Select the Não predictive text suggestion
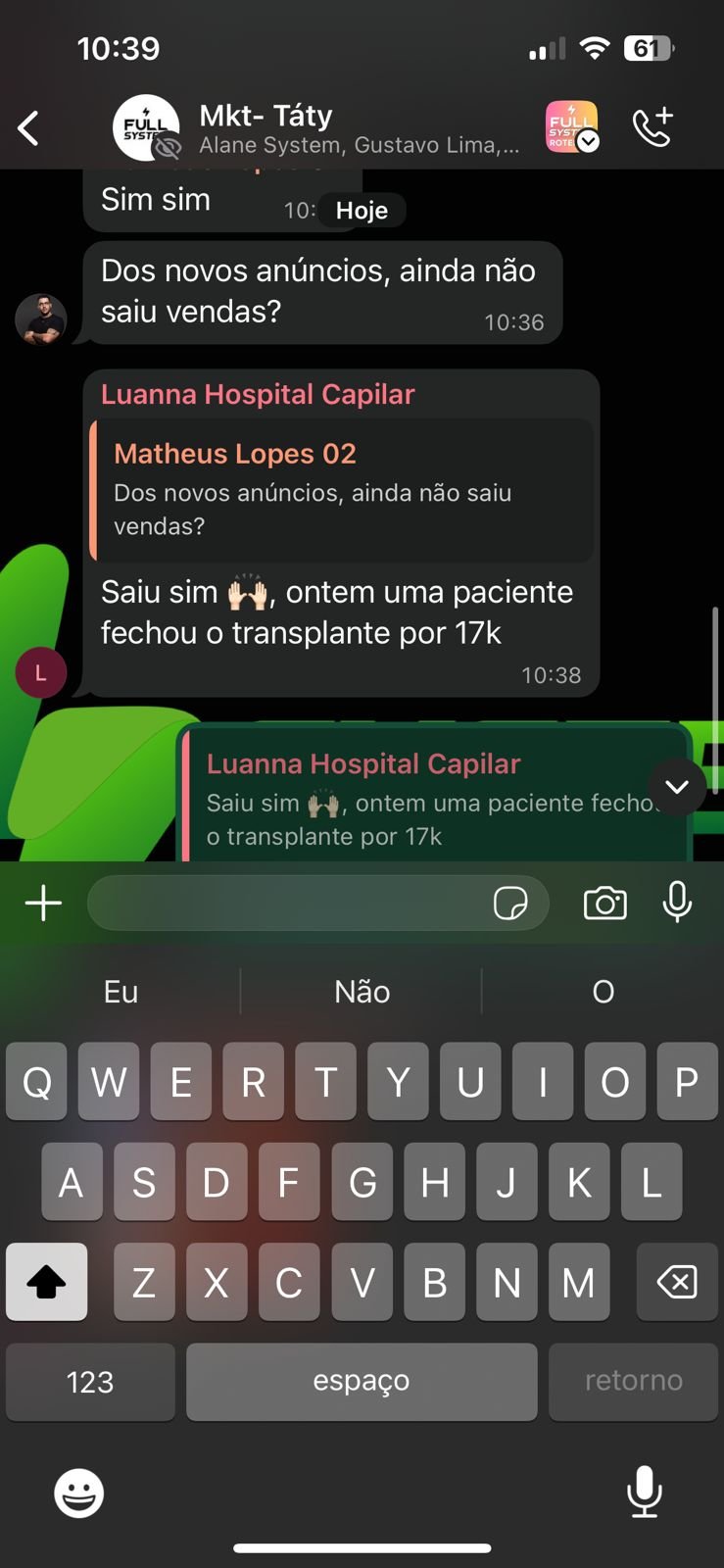Screen dimensions: 724x1568 361,991
